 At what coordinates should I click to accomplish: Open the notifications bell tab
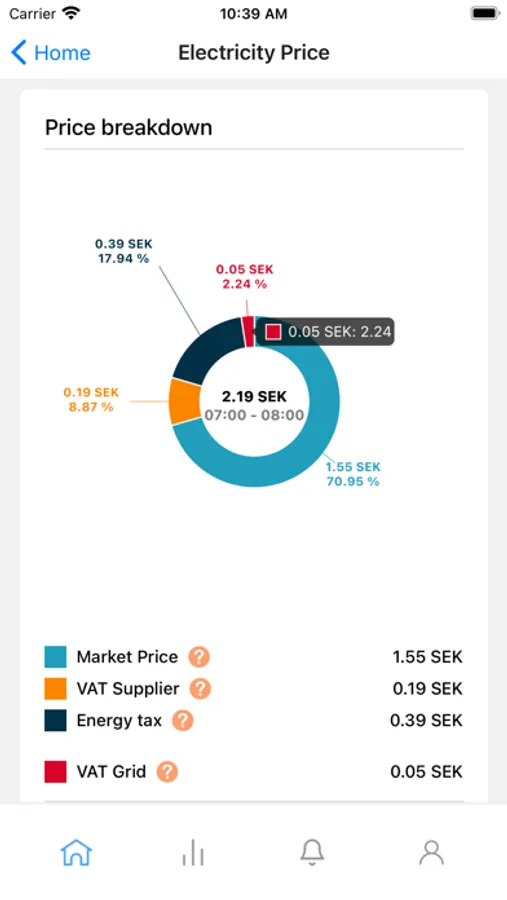[x=312, y=852]
